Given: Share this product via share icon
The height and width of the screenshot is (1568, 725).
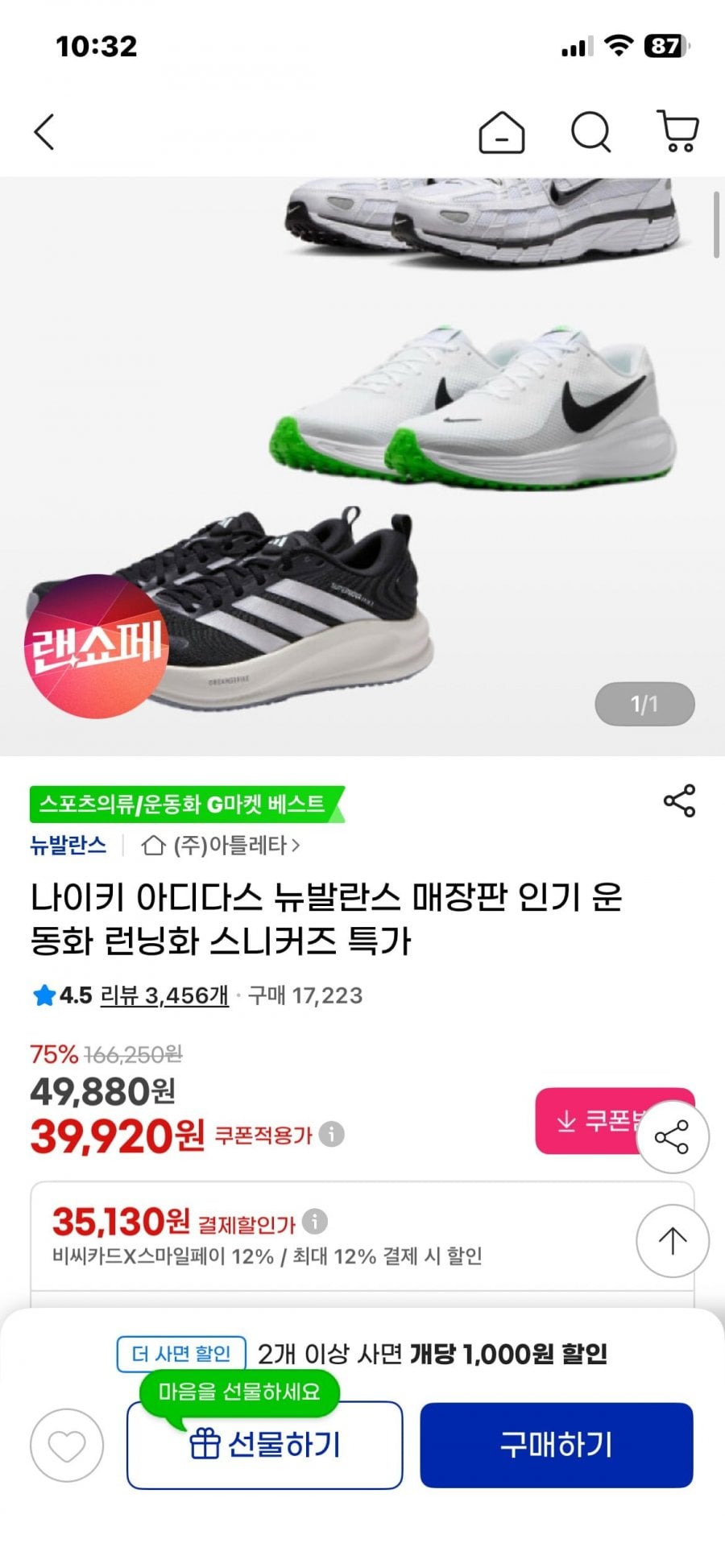Looking at the screenshot, I should [x=678, y=801].
